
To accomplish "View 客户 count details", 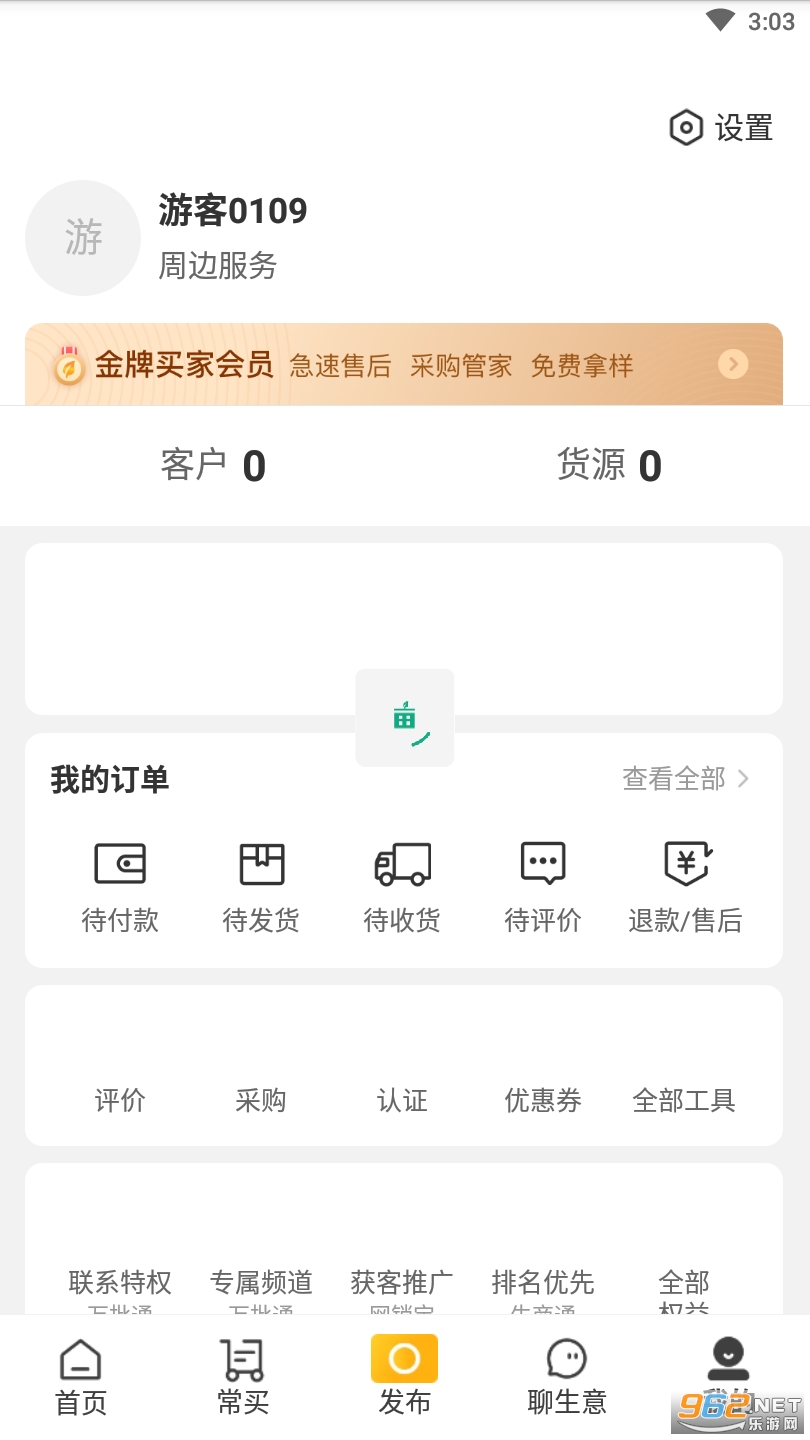I will (x=213, y=466).
